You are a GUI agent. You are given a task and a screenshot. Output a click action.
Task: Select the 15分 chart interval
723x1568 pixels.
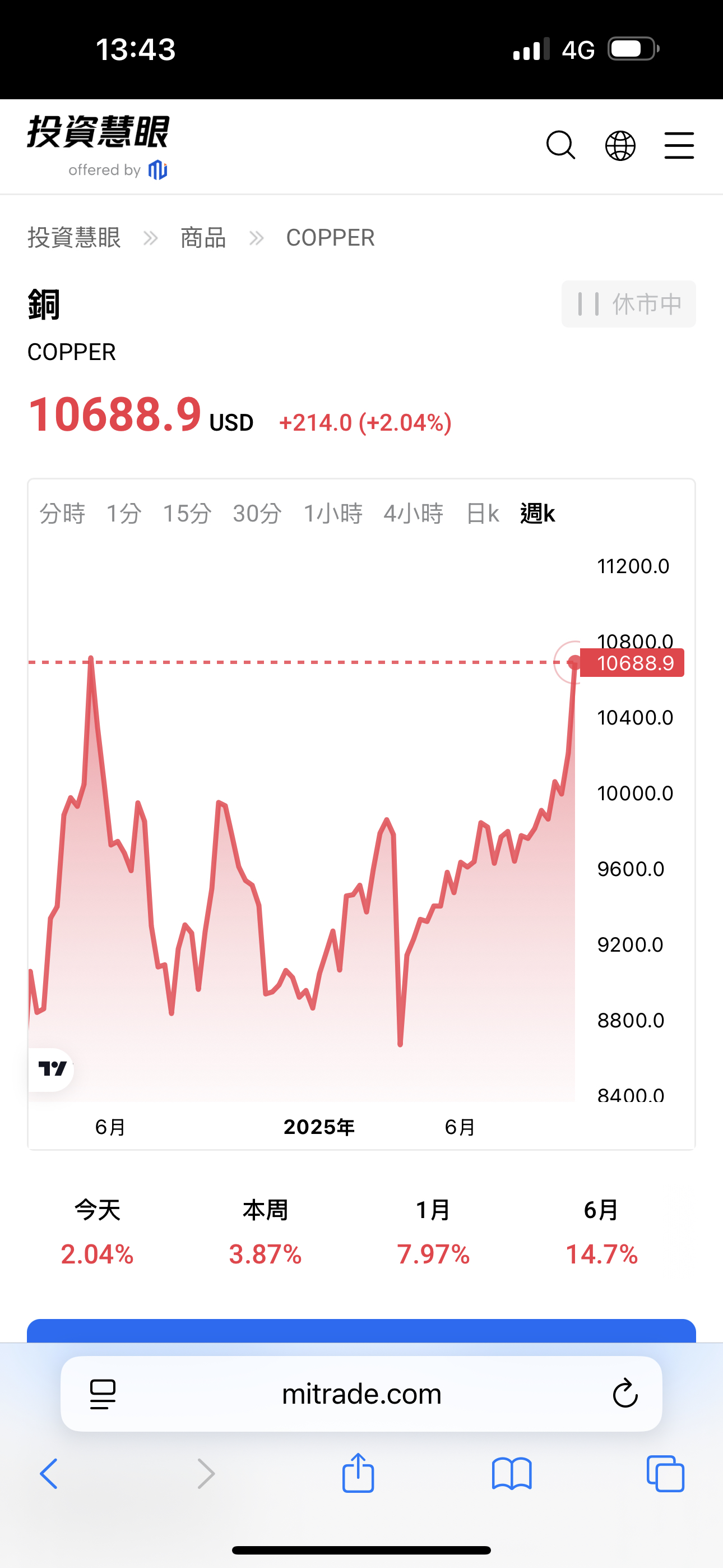[x=187, y=514]
